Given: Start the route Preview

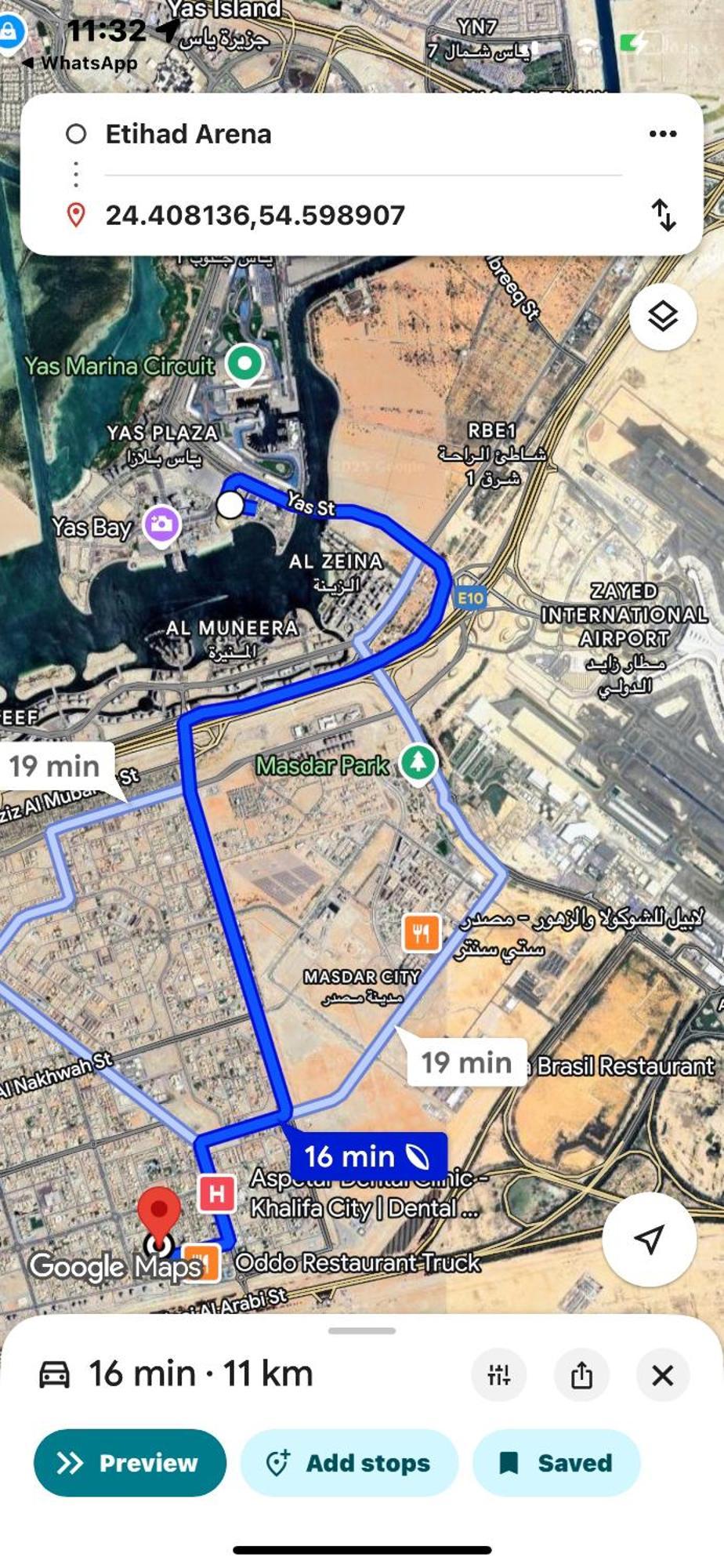Looking at the screenshot, I should coord(130,1463).
